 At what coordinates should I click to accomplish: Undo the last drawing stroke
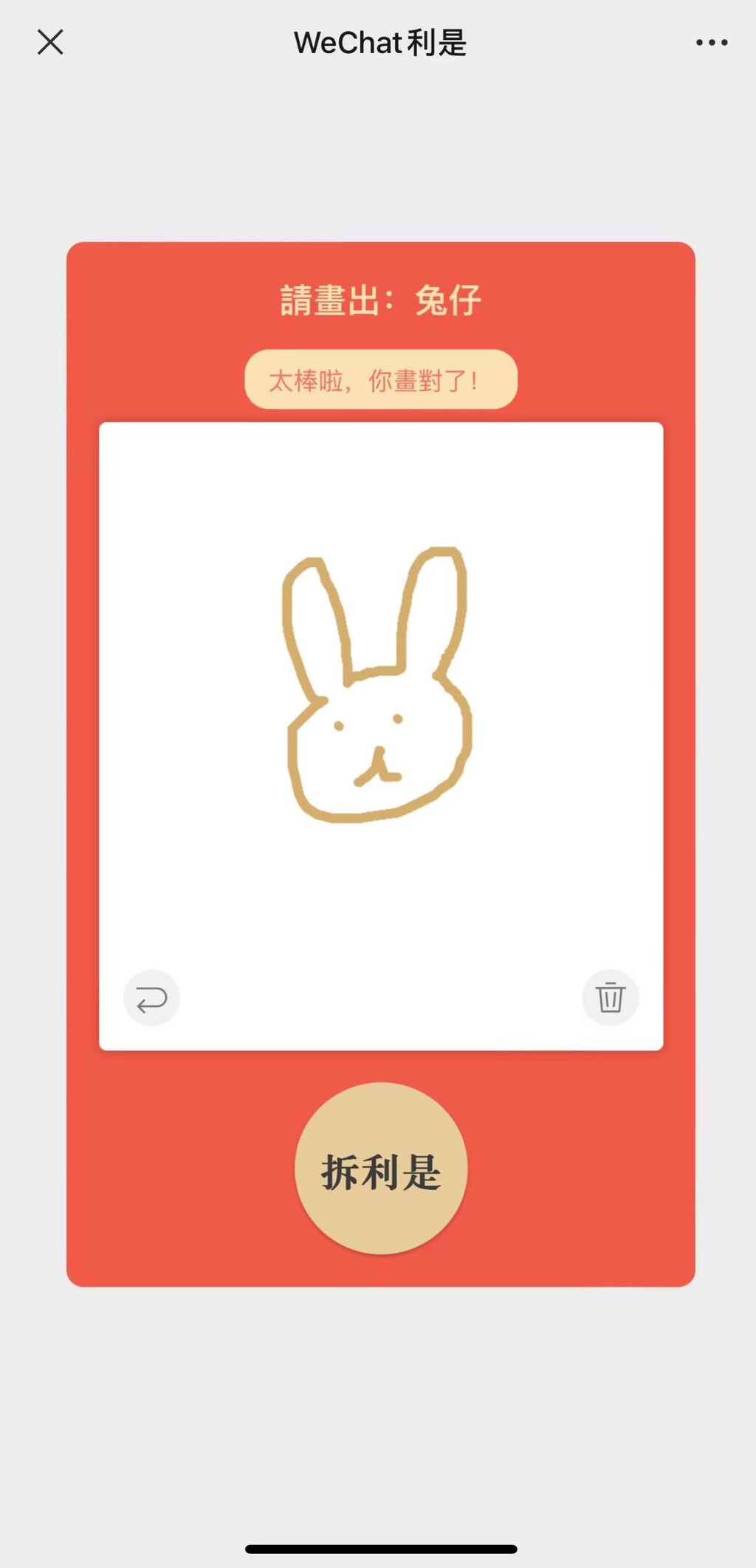[151, 998]
